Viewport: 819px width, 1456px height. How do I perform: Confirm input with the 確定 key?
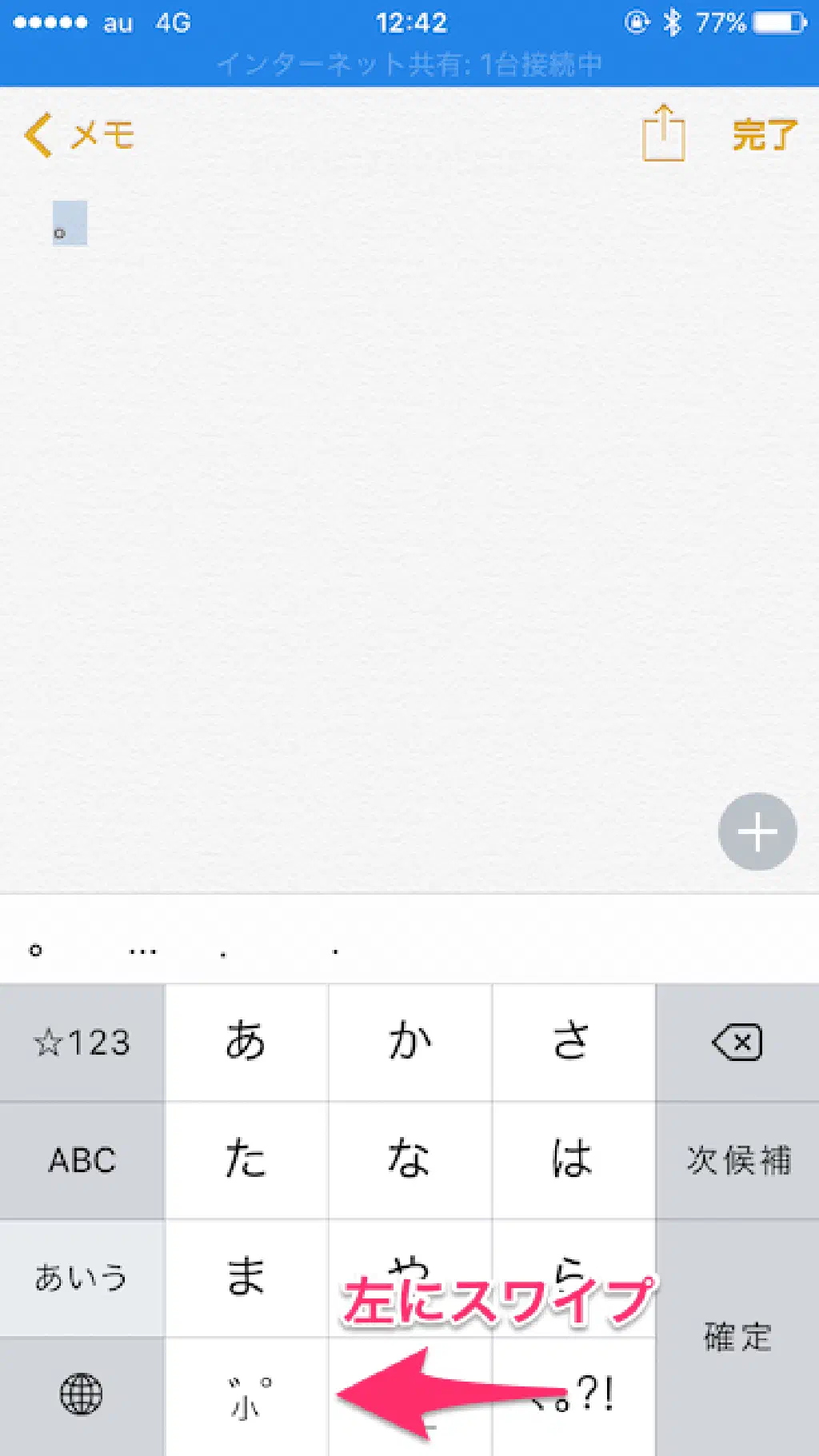(737, 1337)
